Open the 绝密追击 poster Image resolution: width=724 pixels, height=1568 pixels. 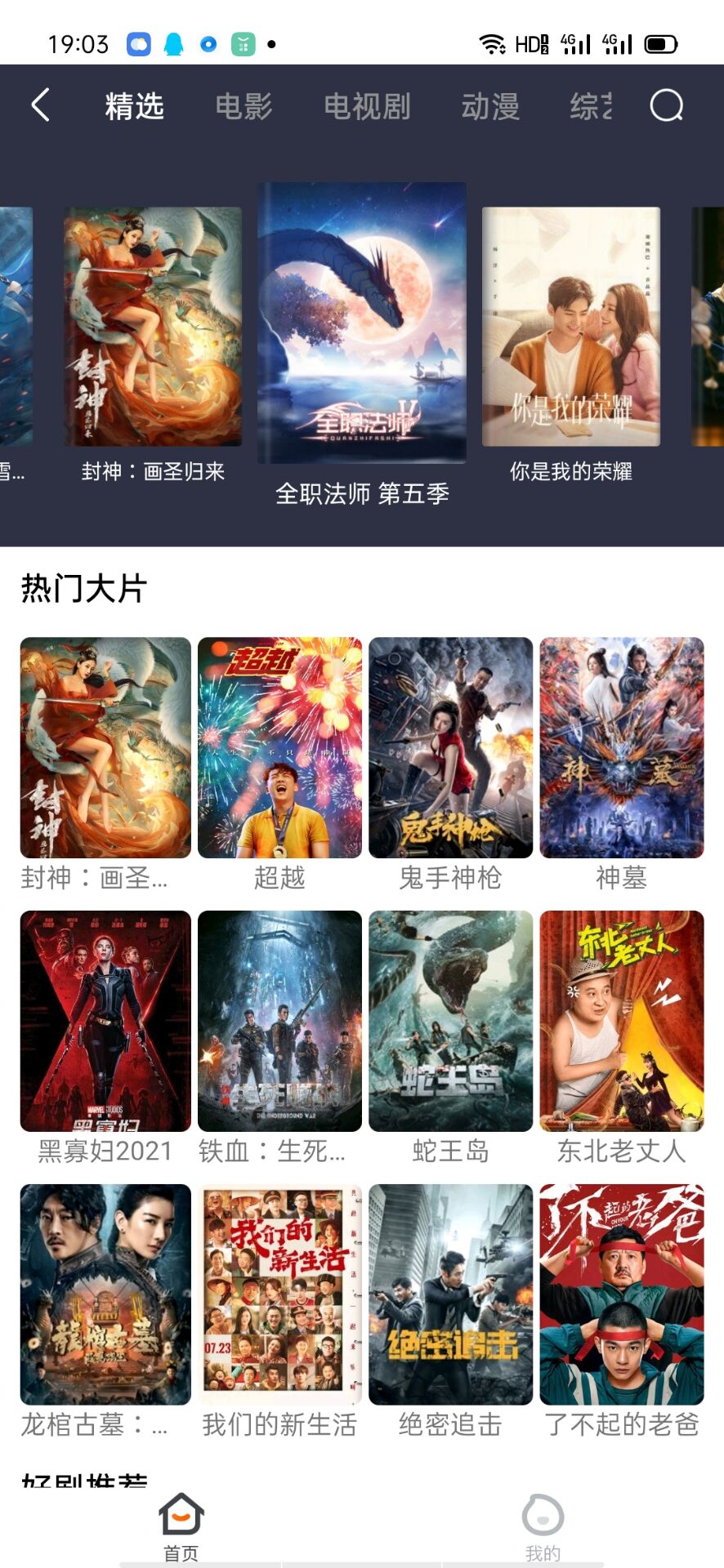(x=450, y=1293)
